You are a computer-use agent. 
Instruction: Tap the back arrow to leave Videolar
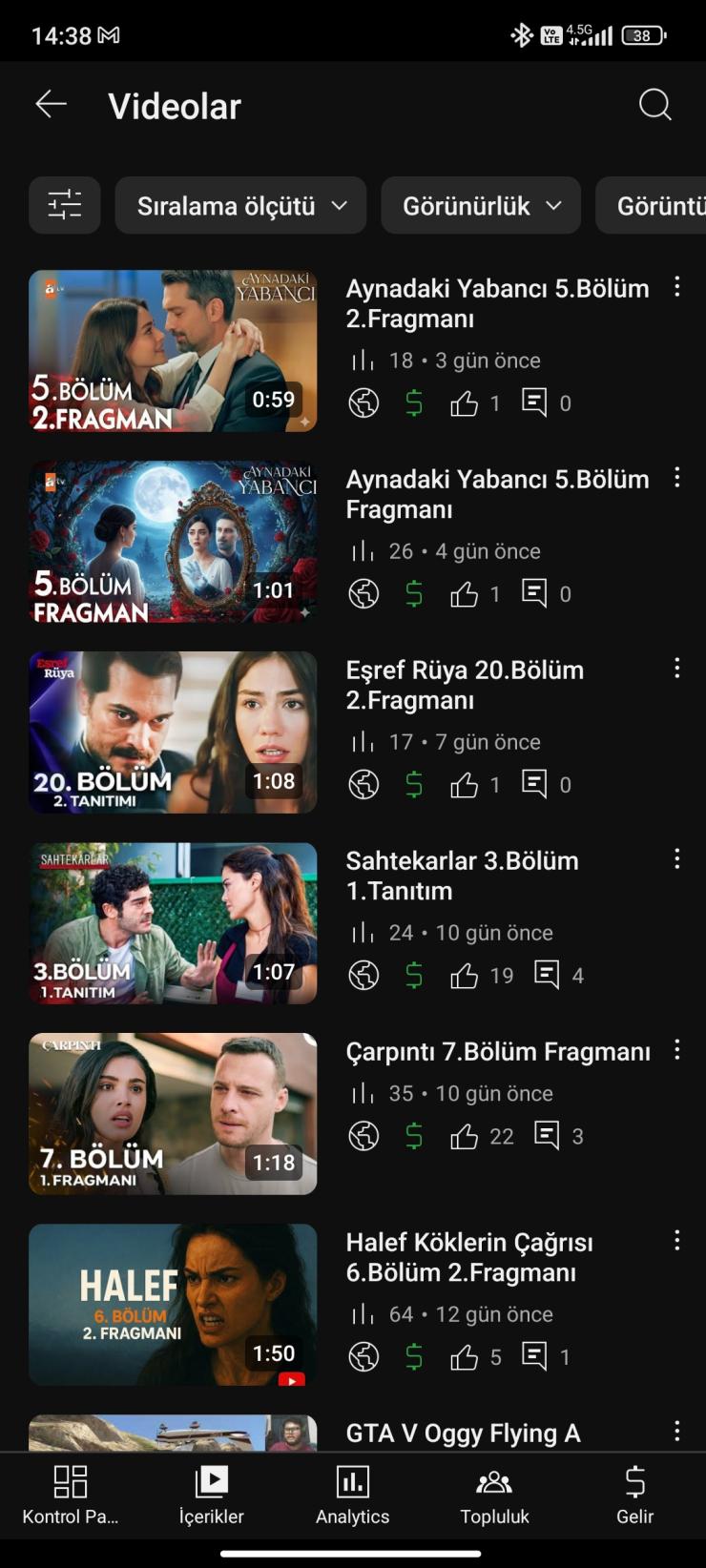pyautogui.click(x=51, y=105)
